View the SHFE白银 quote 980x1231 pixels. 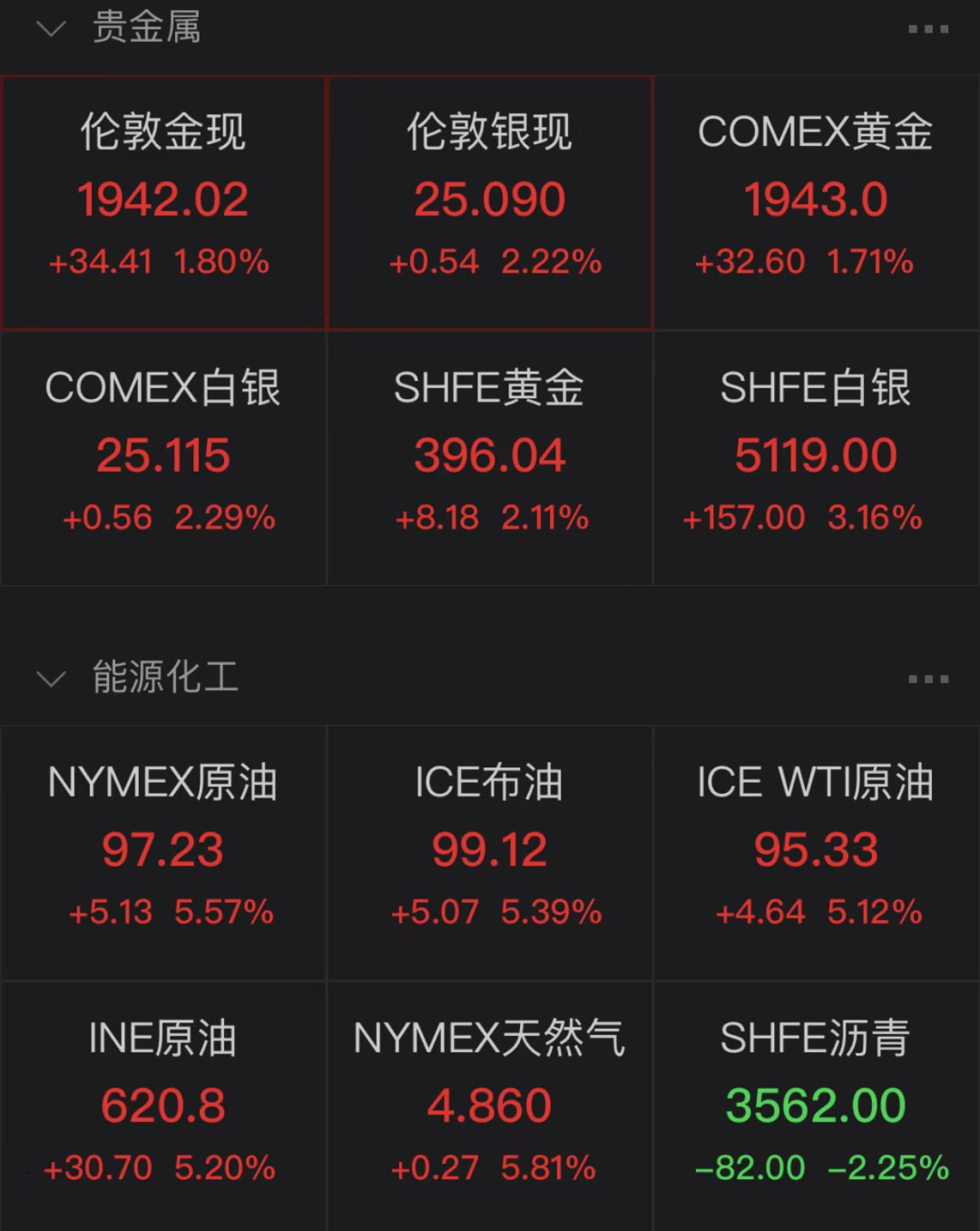[816, 456]
